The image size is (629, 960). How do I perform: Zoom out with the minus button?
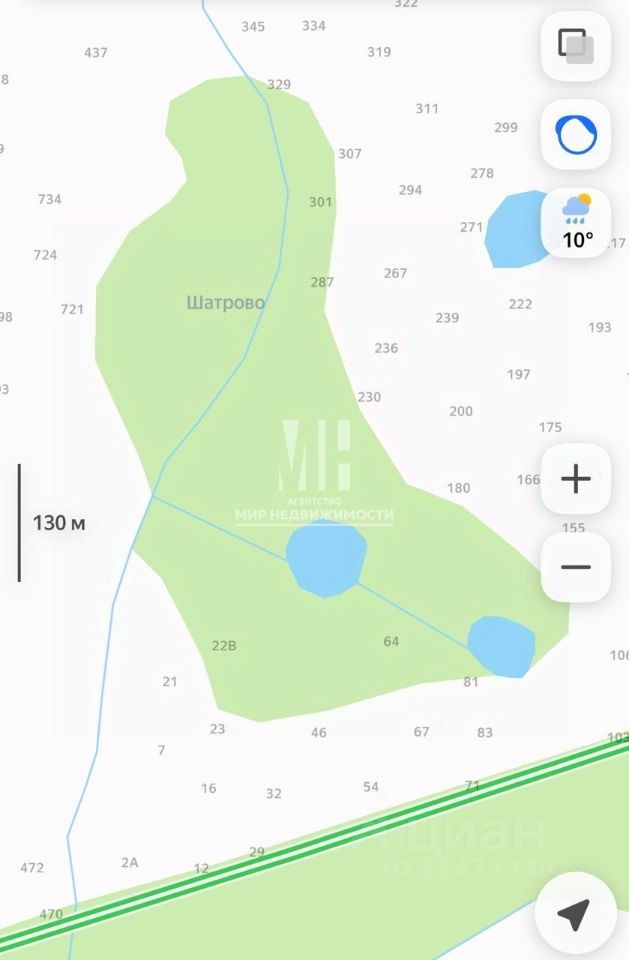click(x=575, y=567)
